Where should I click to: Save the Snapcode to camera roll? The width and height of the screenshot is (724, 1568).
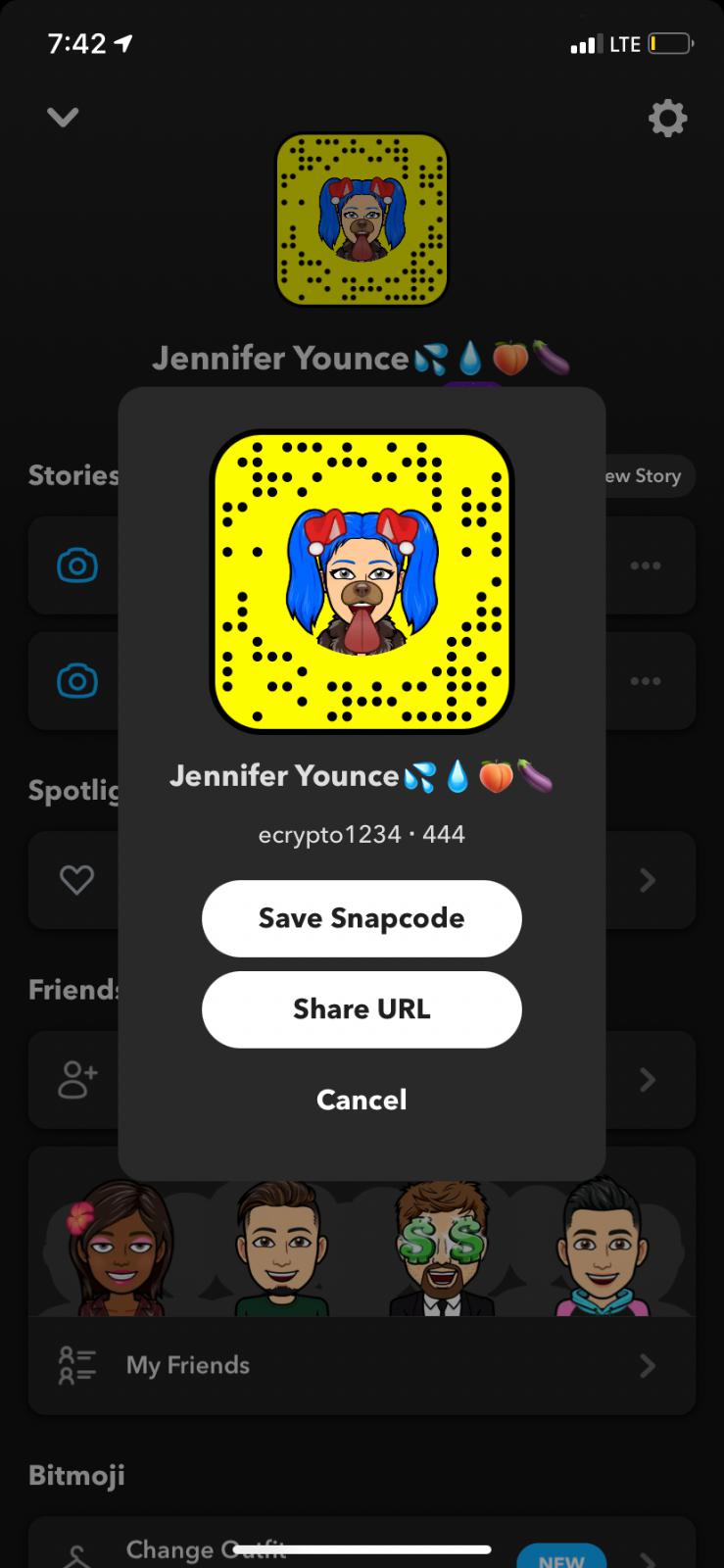(x=362, y=918)
